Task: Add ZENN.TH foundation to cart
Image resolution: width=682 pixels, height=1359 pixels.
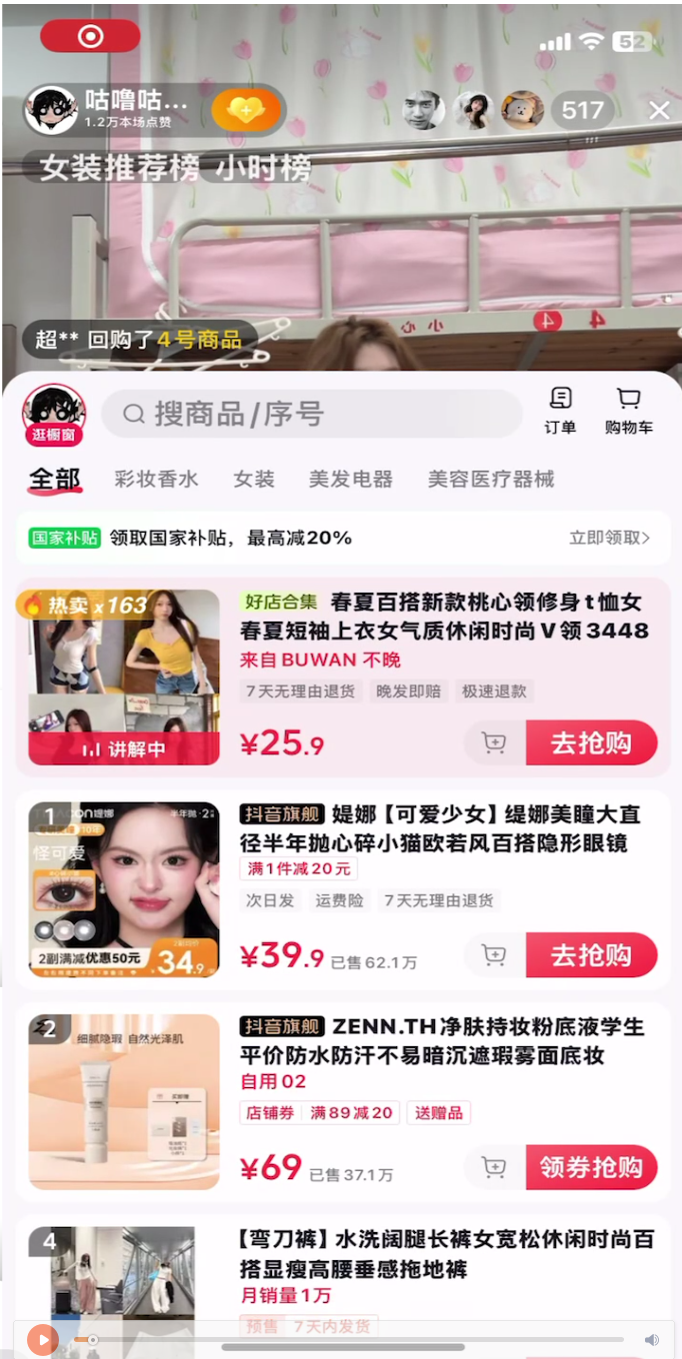Action: coord(494,1167)
